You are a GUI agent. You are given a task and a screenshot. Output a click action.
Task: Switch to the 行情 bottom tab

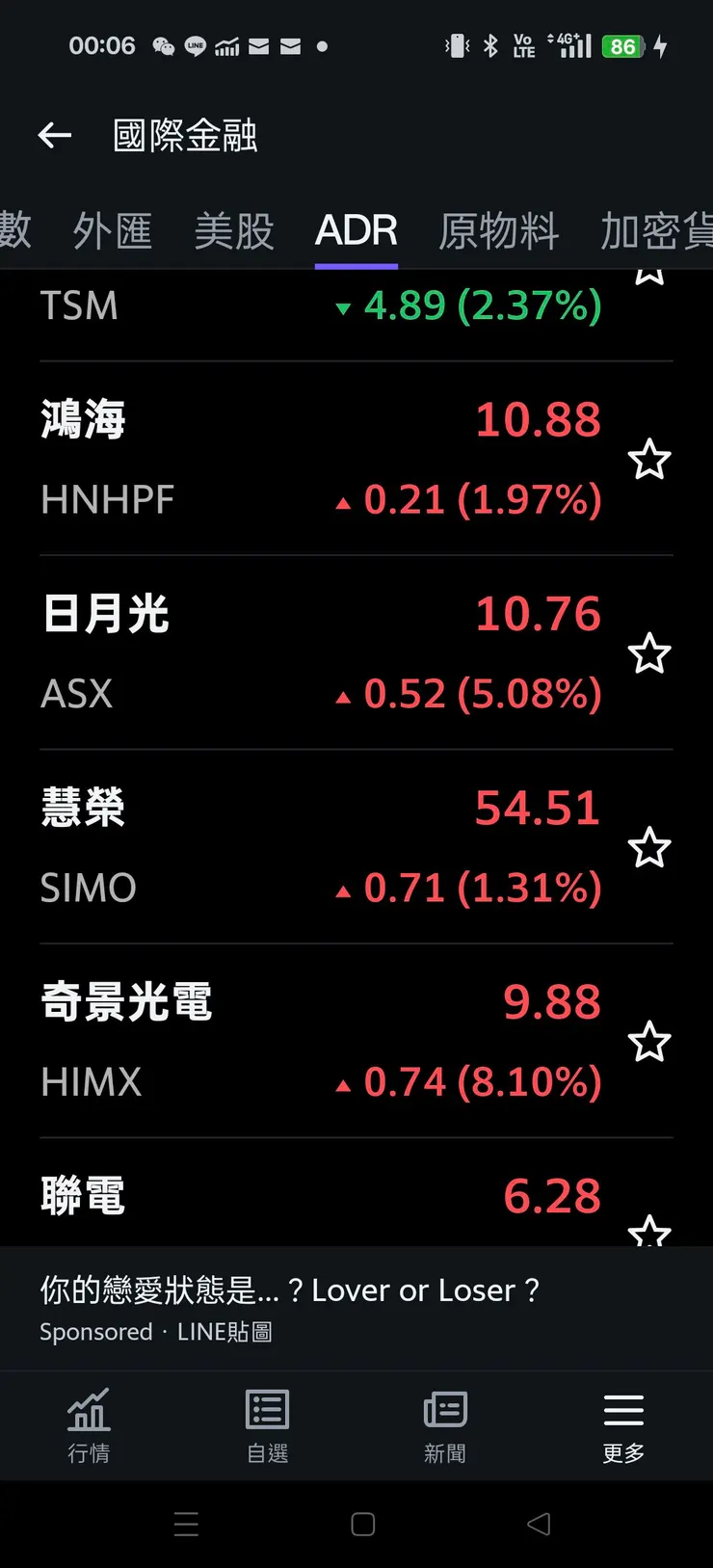(x=89, y=1425)
